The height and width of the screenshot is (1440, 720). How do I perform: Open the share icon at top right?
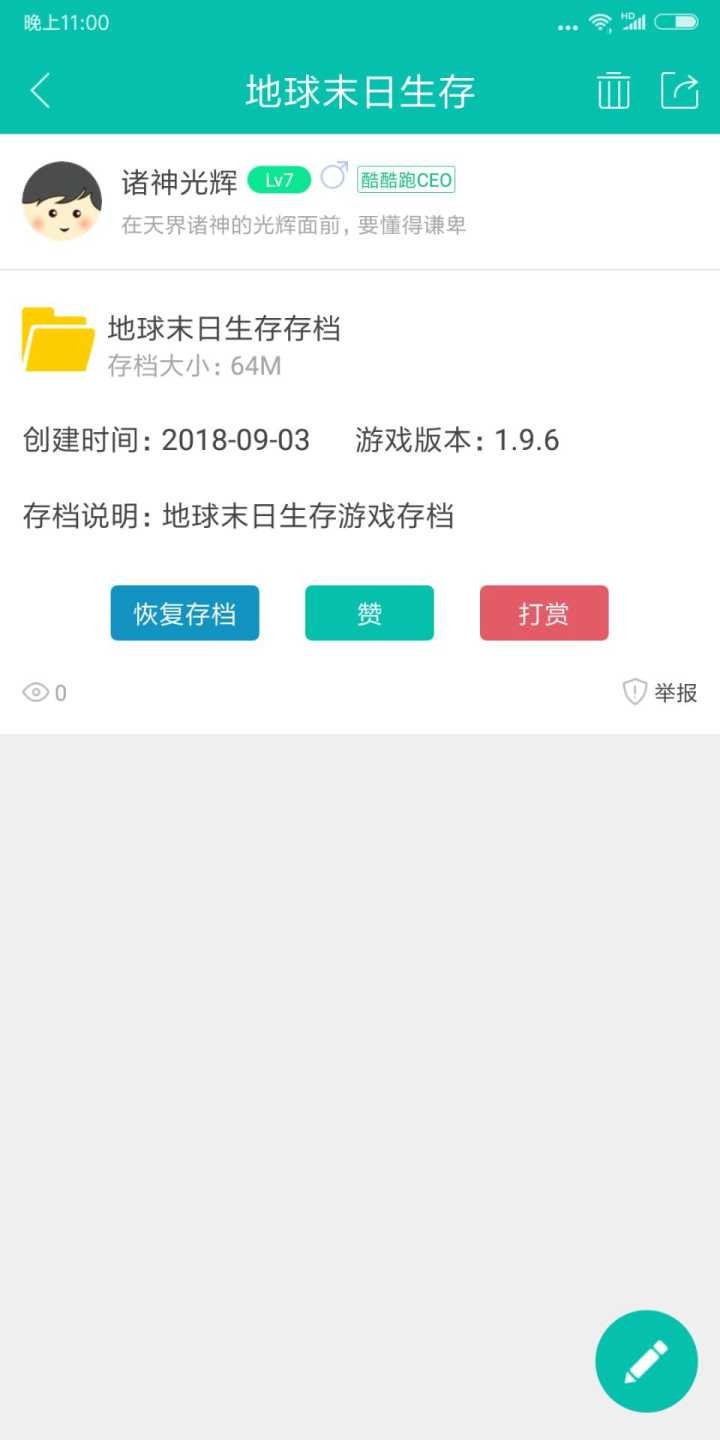[x=681, y=90]
